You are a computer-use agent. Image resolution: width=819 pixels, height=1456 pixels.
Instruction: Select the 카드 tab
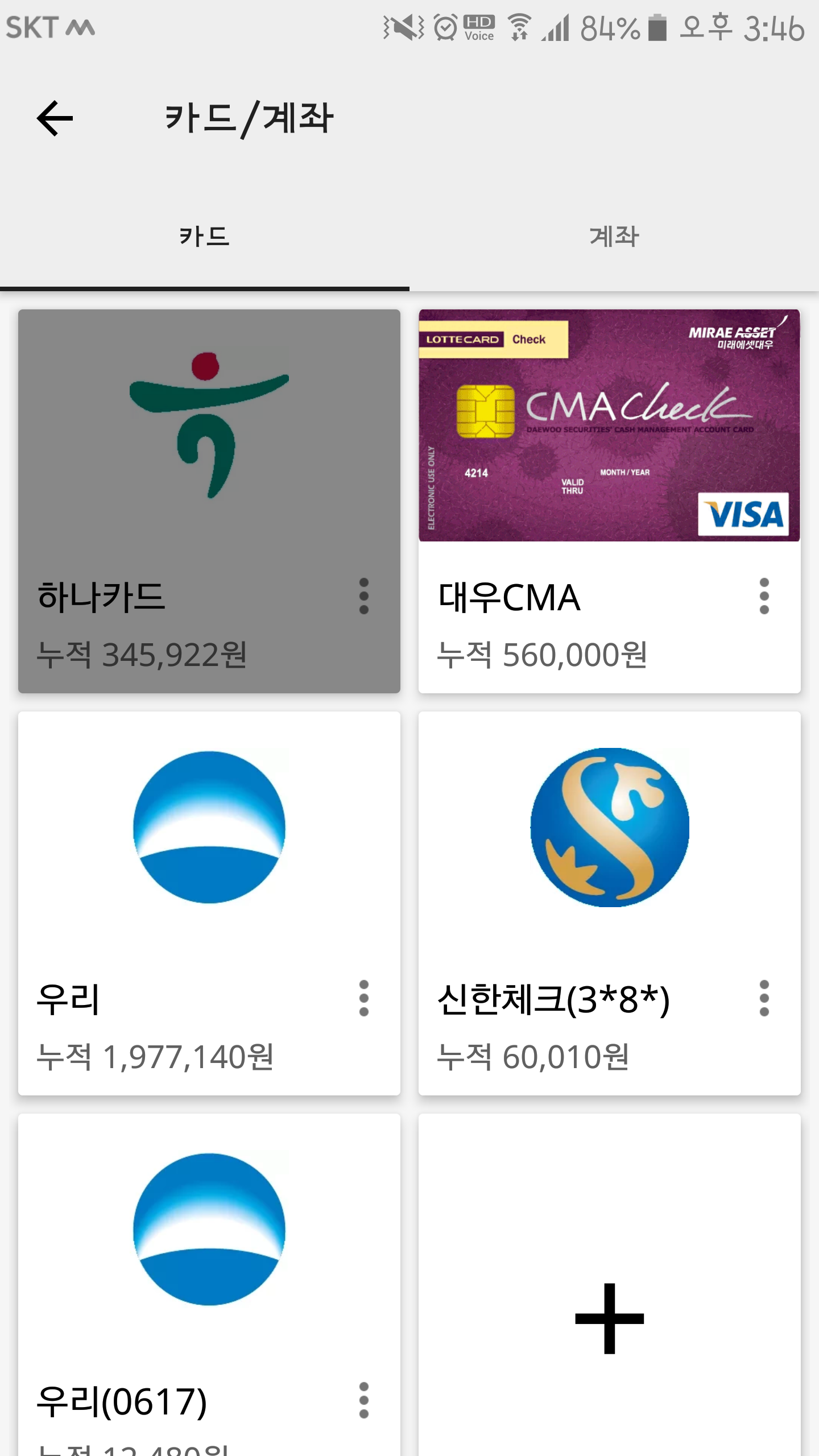[x=205, y=237]
